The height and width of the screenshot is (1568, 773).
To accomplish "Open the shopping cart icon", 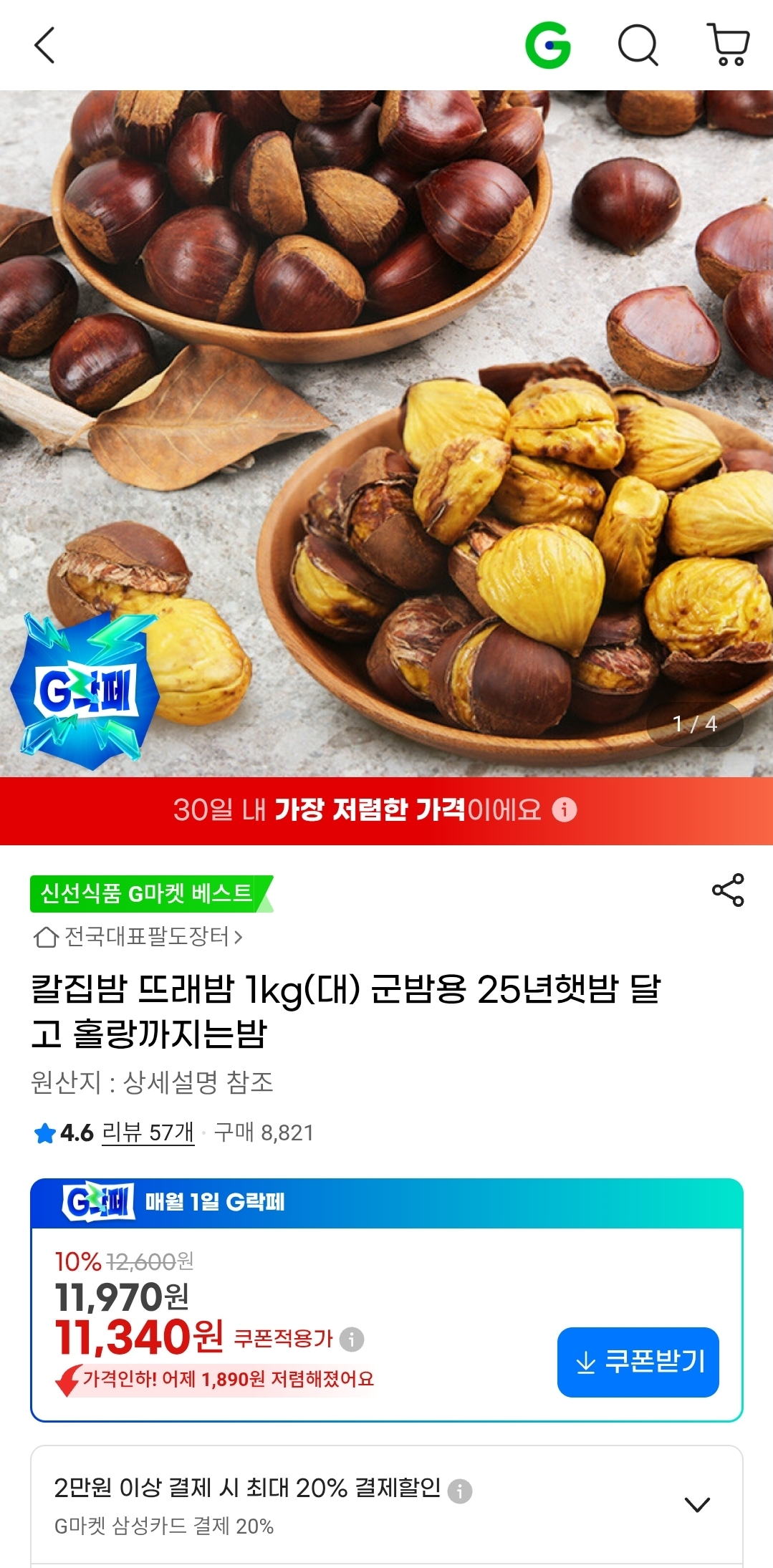I will (726, 45).
